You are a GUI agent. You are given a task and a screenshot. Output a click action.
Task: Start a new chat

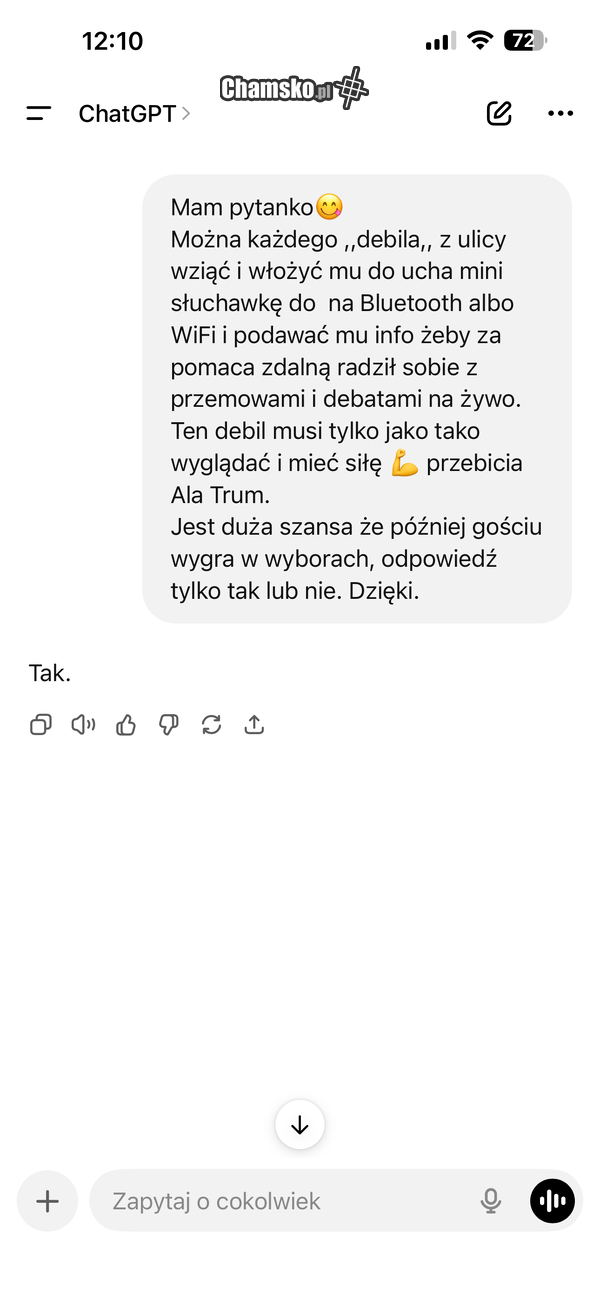click(x=499, y=113)
